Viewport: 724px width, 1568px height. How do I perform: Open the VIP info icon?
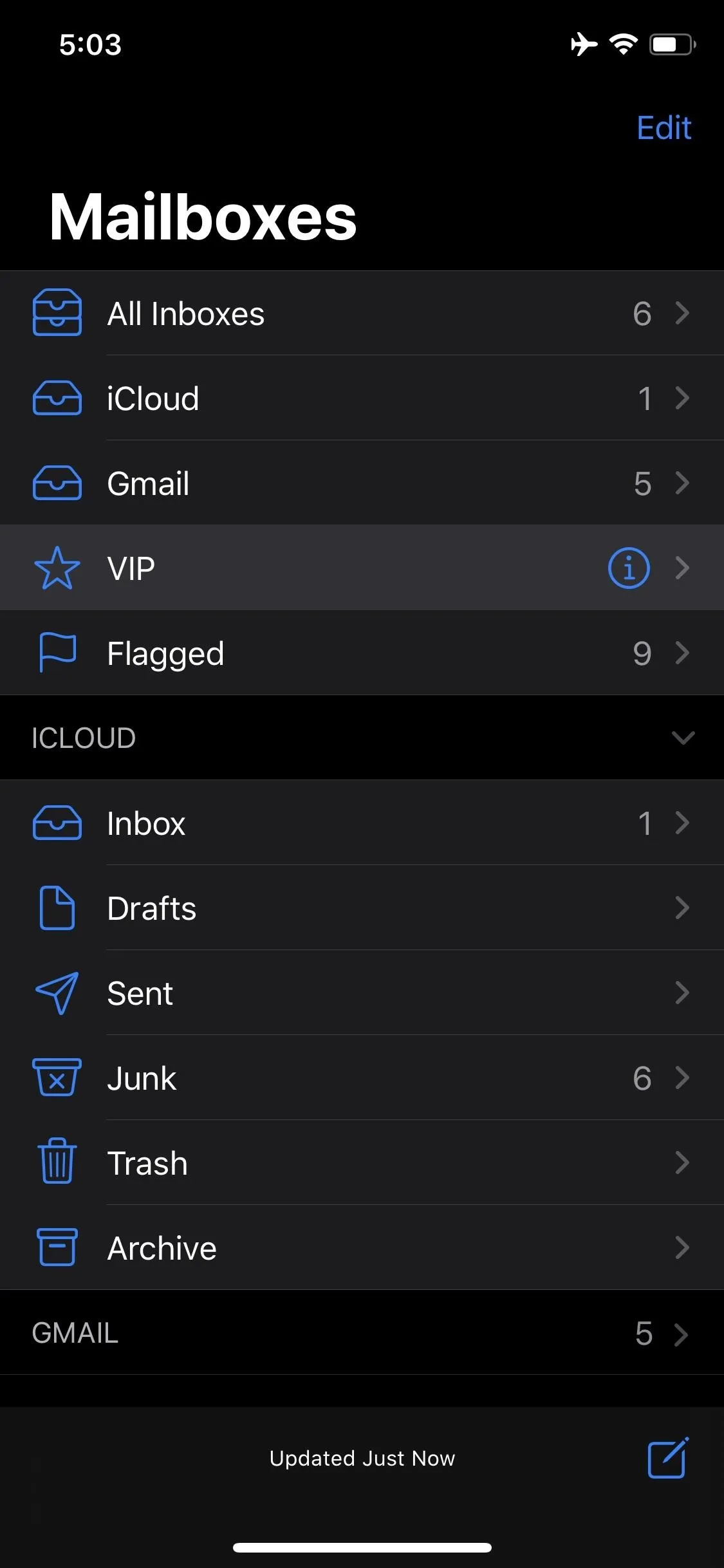point(629,568)
